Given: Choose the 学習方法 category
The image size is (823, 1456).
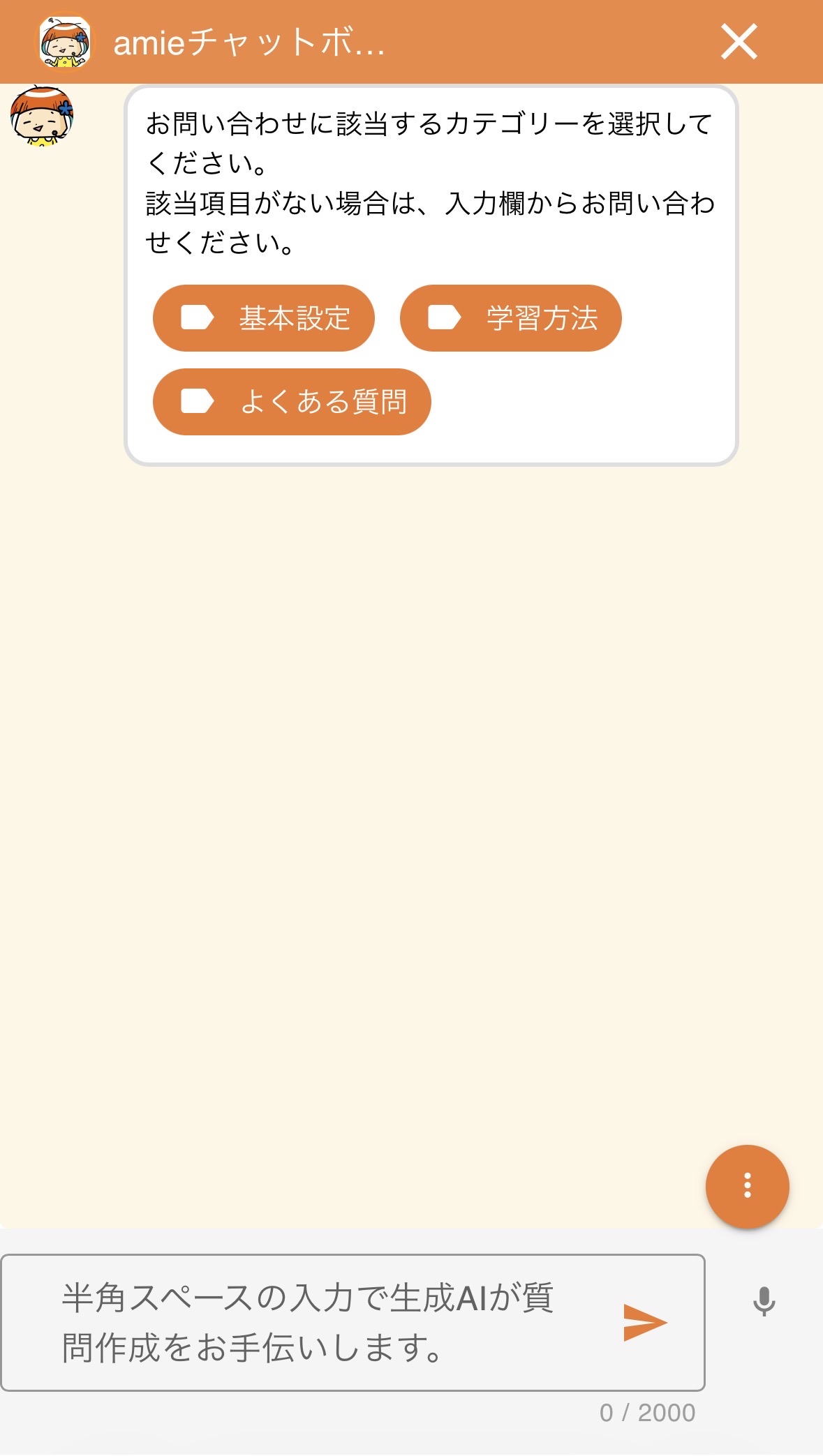Looking at the screenshot, I should [x=510, y=318].
